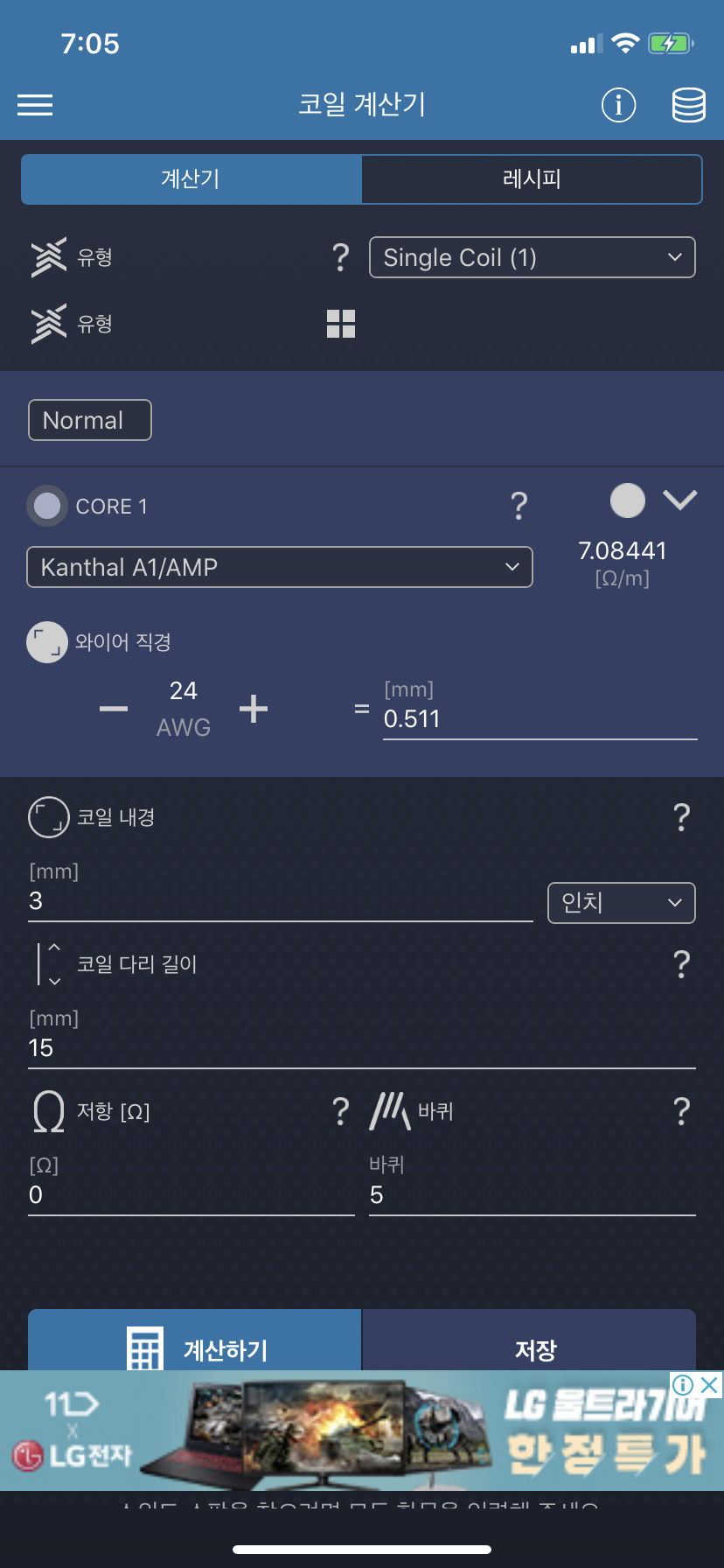Screen dimensions: 724x1568
Task: Select the 계산기 tab
Action: pos(191,179)
